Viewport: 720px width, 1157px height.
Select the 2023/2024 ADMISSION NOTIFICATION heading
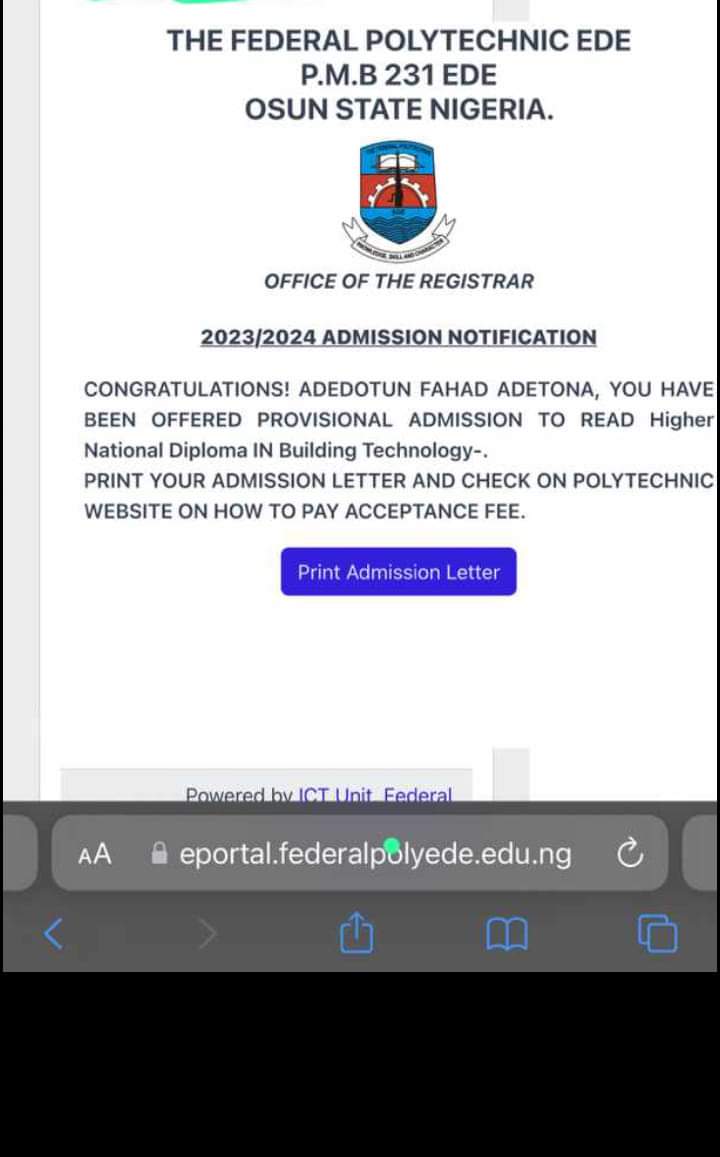(398, 337)
